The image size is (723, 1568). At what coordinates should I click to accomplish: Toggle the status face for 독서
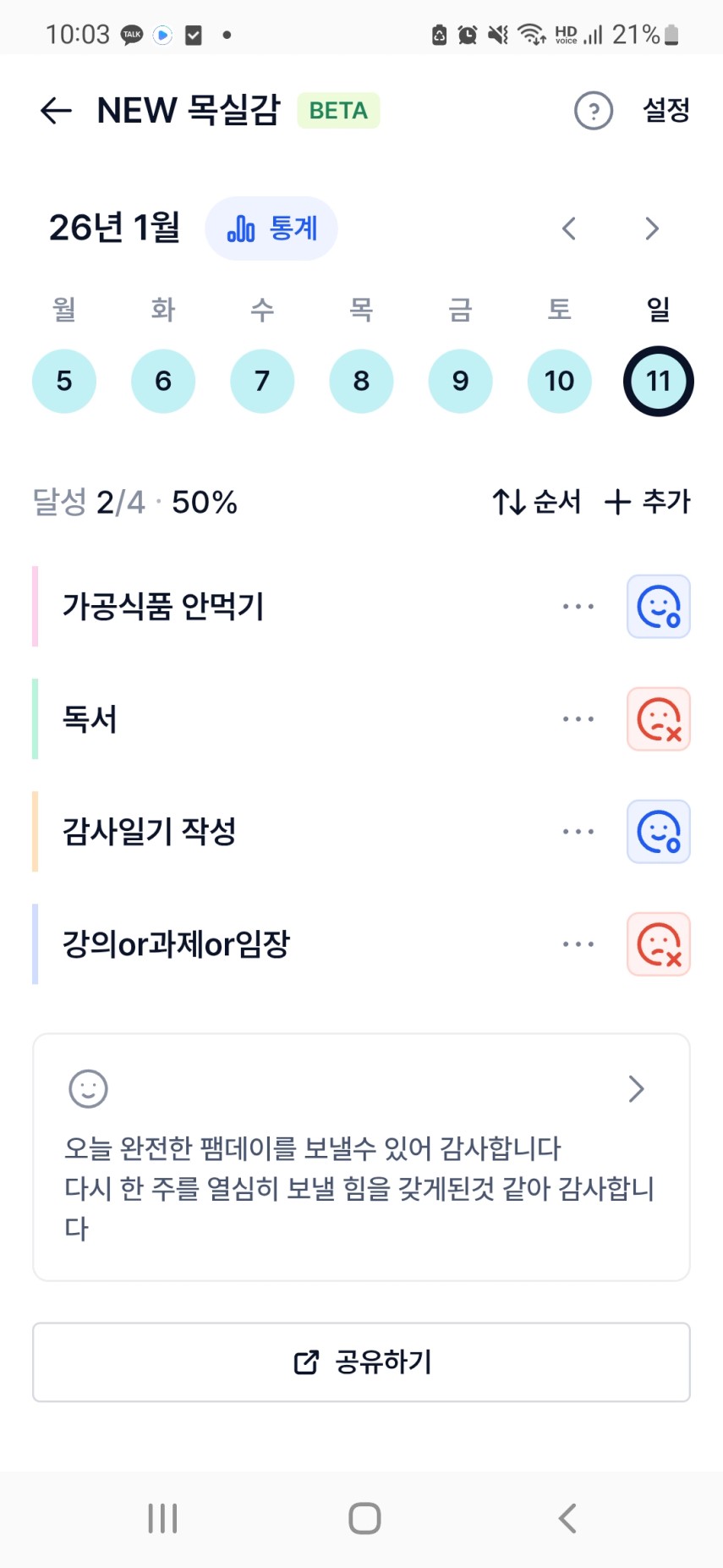click(x=658, y=719)
